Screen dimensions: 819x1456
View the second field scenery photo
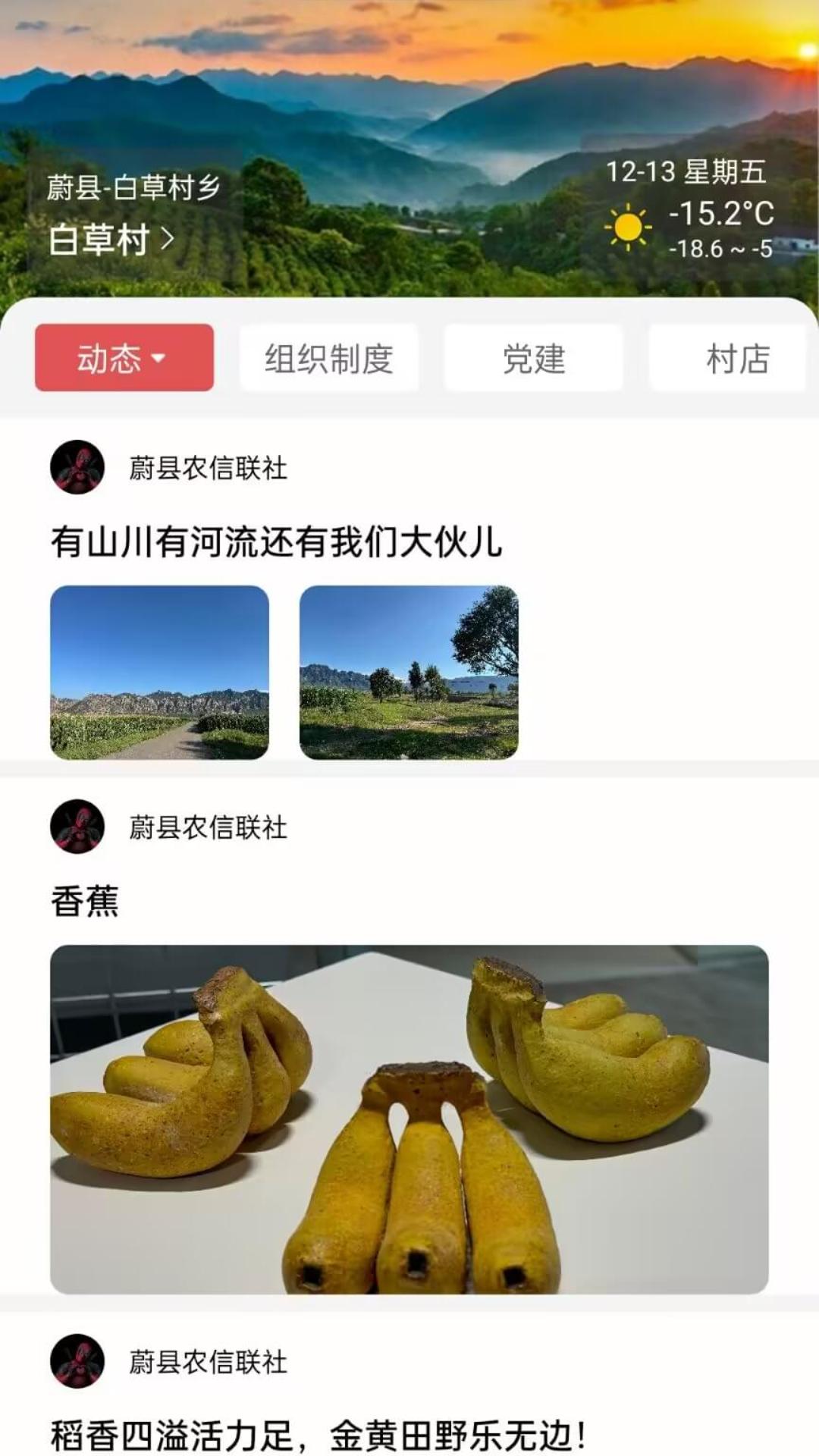pos(413,673)
